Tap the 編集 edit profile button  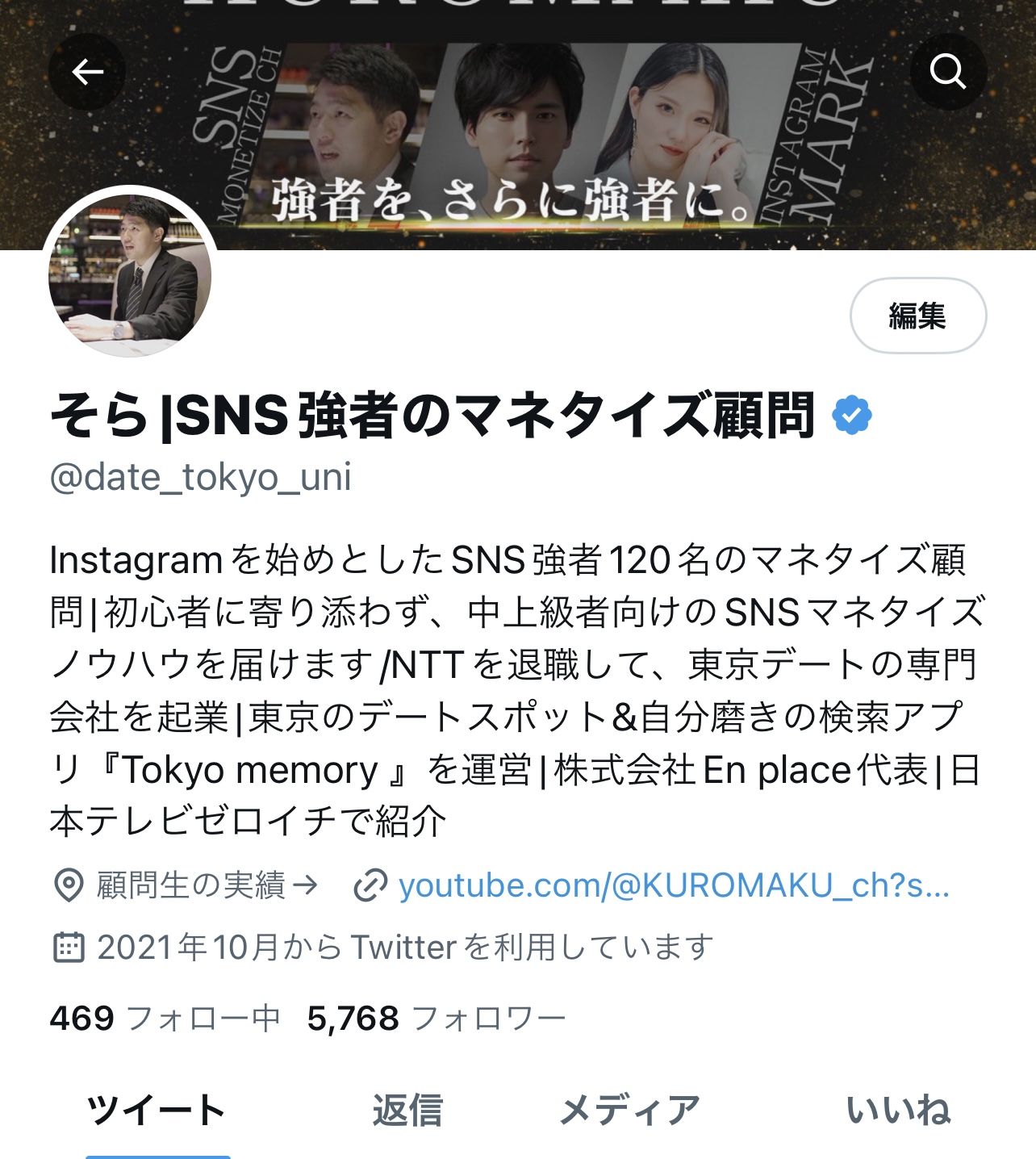coord(917,316)
